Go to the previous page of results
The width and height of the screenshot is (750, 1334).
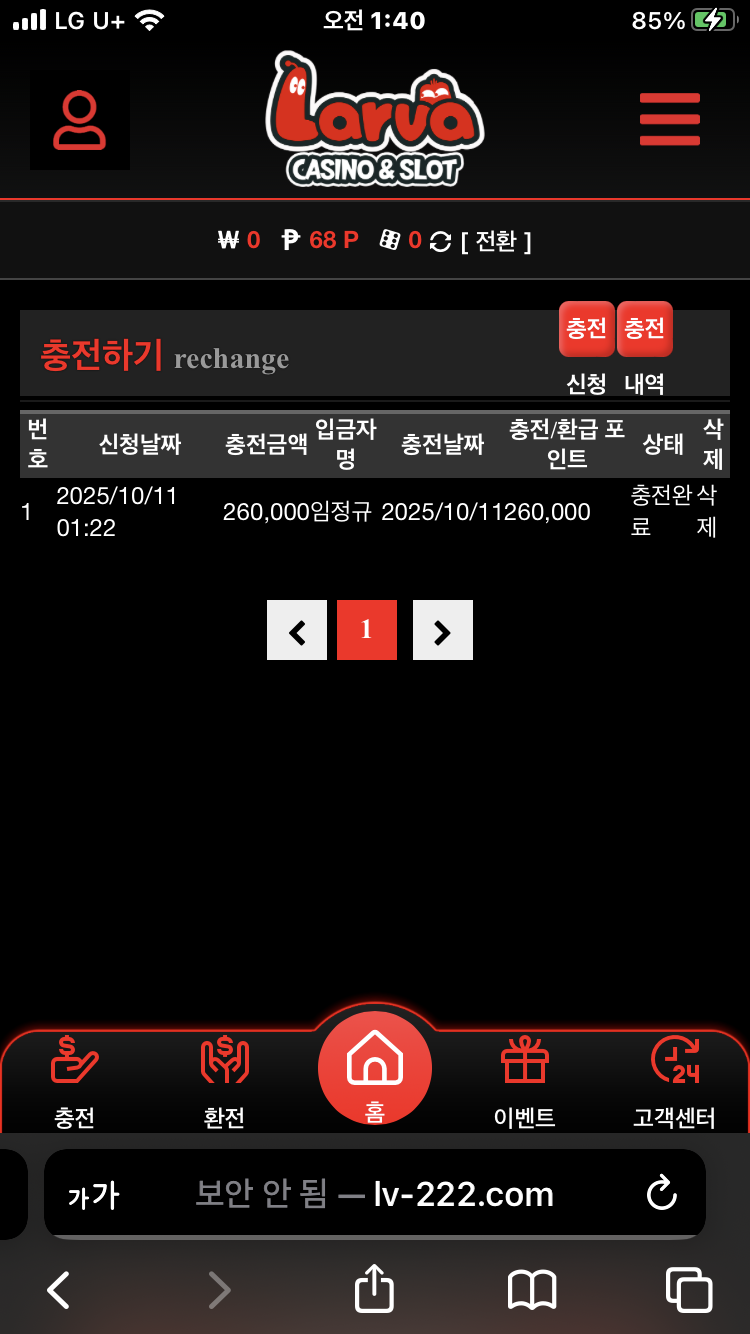[x=297, y=630]
